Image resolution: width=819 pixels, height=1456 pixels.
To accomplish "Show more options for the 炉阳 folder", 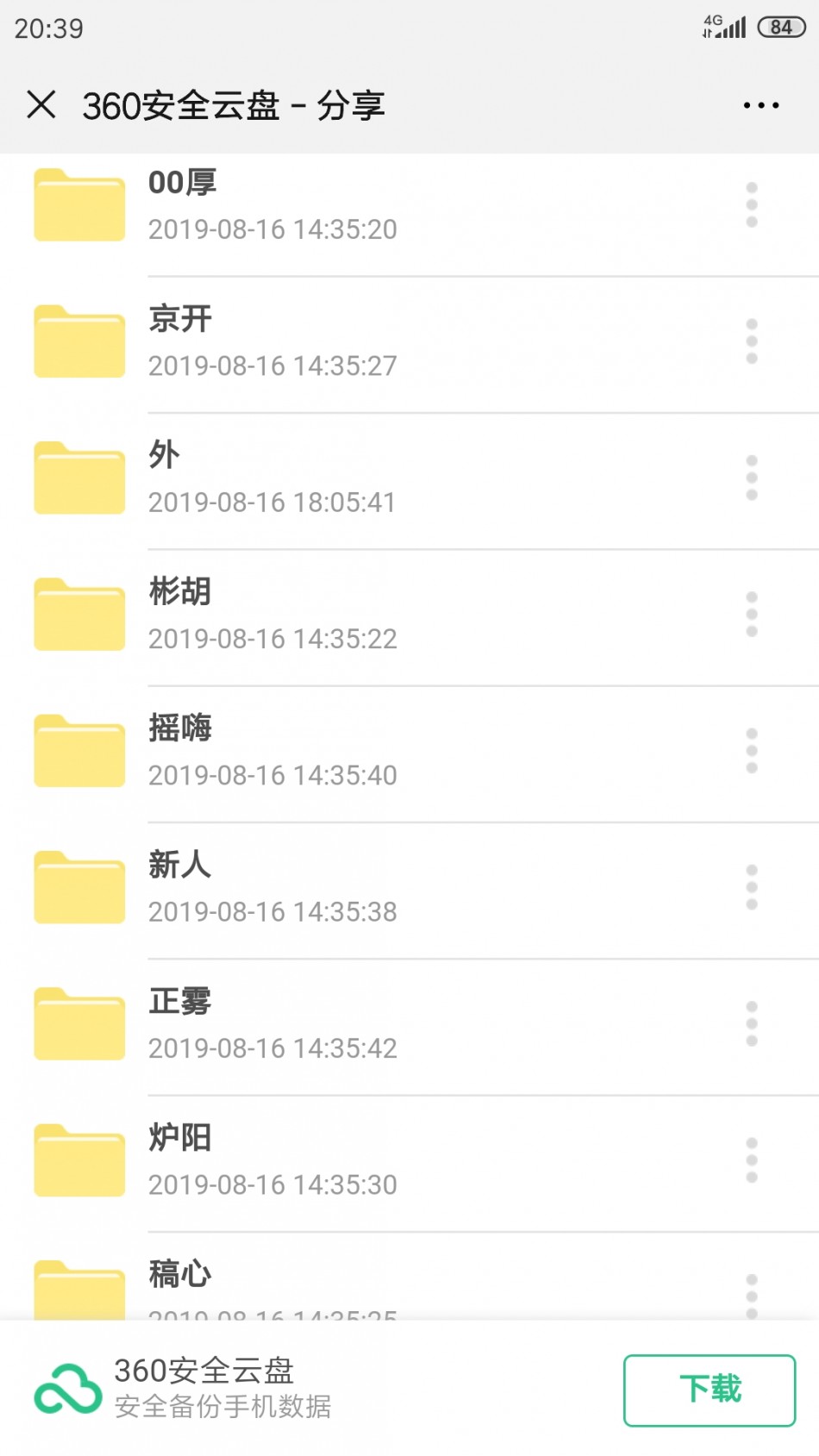I will (752, 1160).
